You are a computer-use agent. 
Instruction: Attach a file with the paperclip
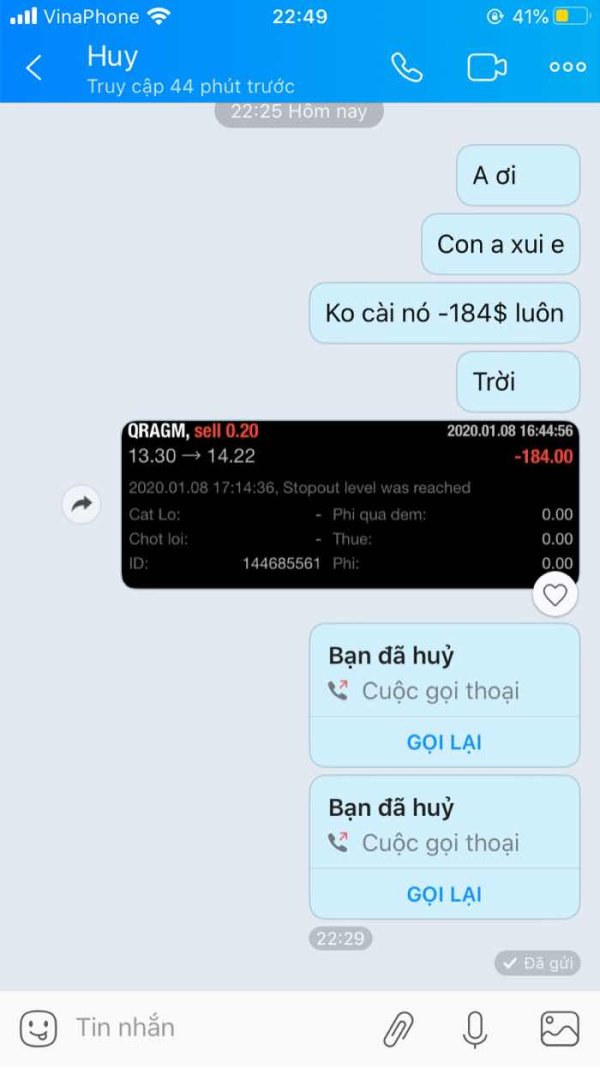[x=398, y=1028]
